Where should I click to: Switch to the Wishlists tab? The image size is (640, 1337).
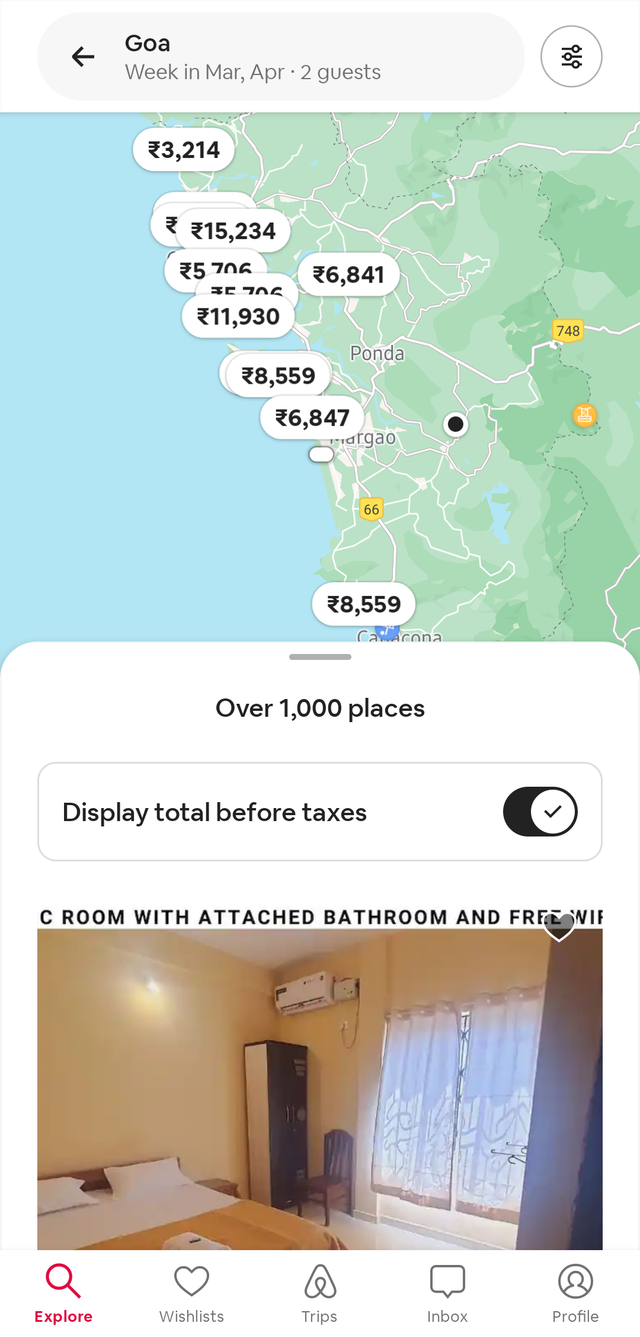(x=191, y=1293)
